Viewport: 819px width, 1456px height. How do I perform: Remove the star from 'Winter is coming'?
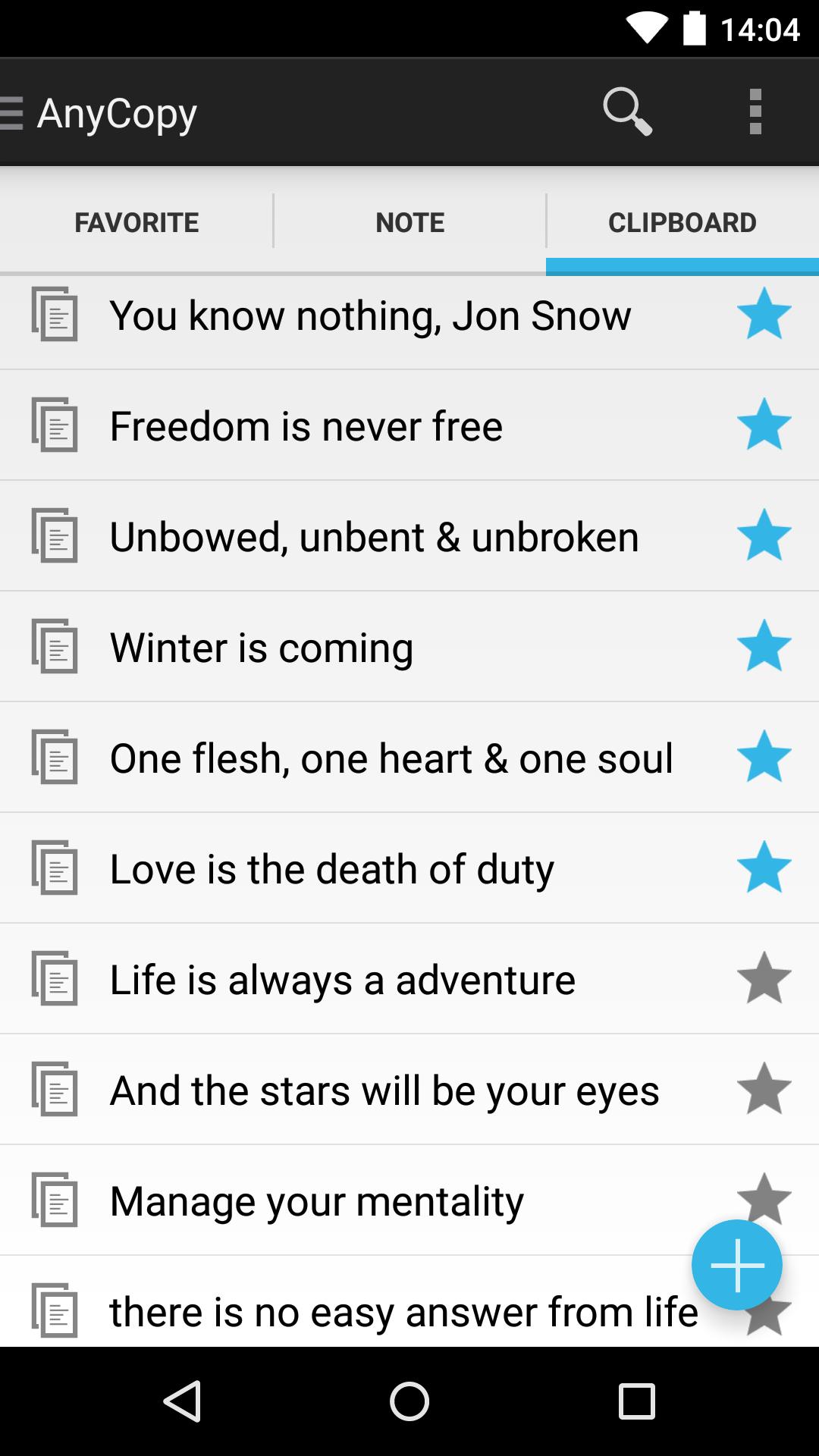764,646
